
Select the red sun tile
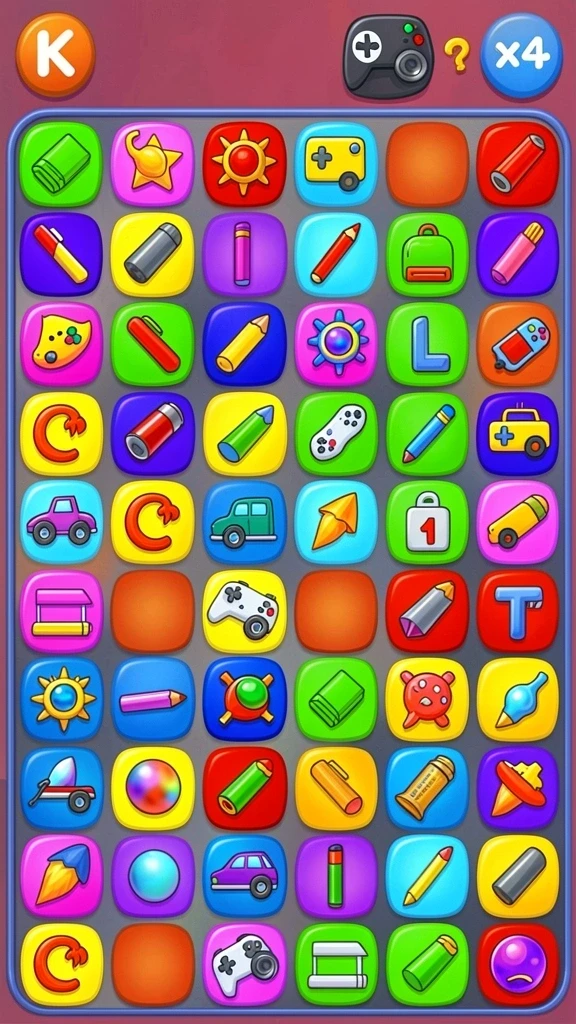[x=244, y=164]
